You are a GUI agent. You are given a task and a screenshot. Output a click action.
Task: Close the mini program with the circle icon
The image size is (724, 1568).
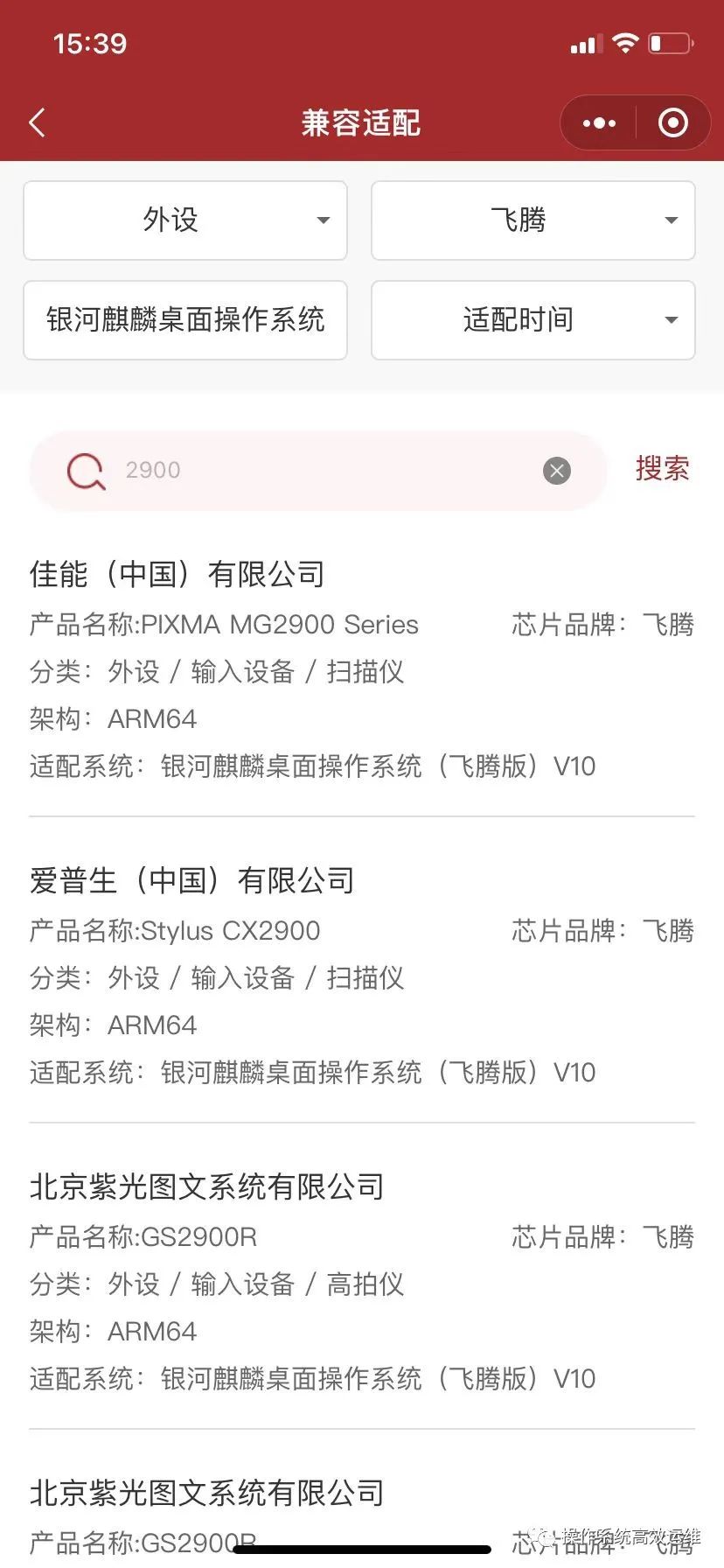pos(672,123)
